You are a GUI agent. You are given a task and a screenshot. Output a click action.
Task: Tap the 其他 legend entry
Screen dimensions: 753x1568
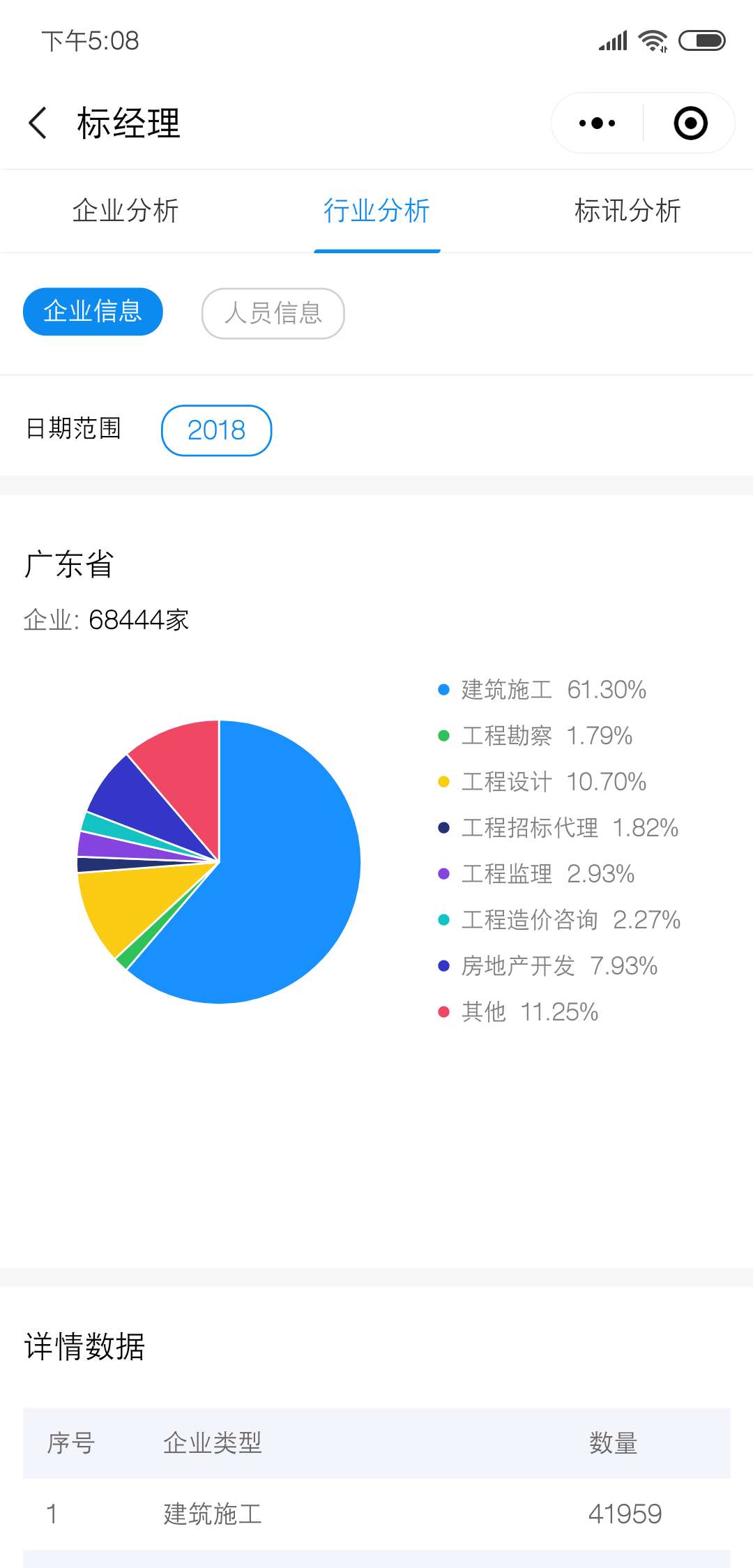point(517,1012)
